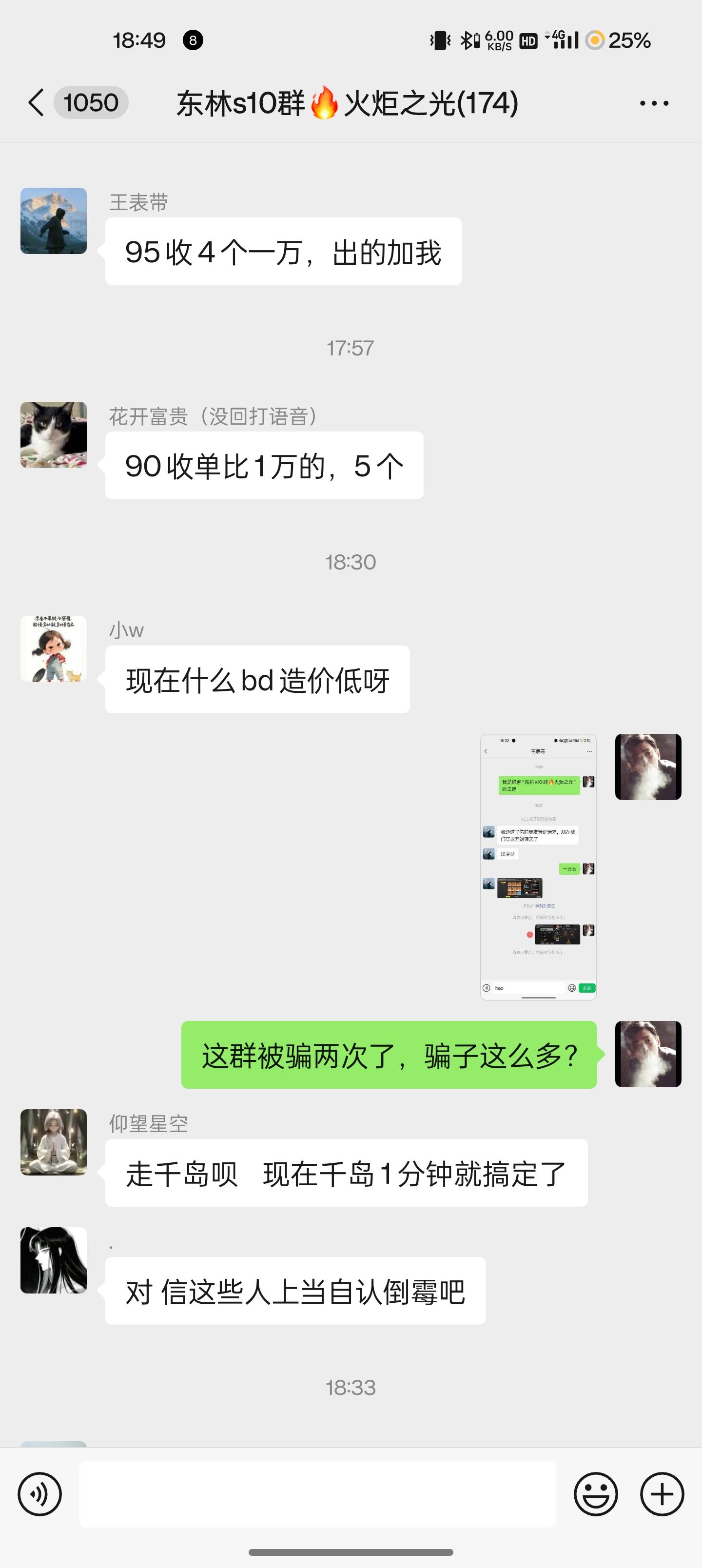Open the emoji picker
702x1568 pixels.
(597, 1494)
